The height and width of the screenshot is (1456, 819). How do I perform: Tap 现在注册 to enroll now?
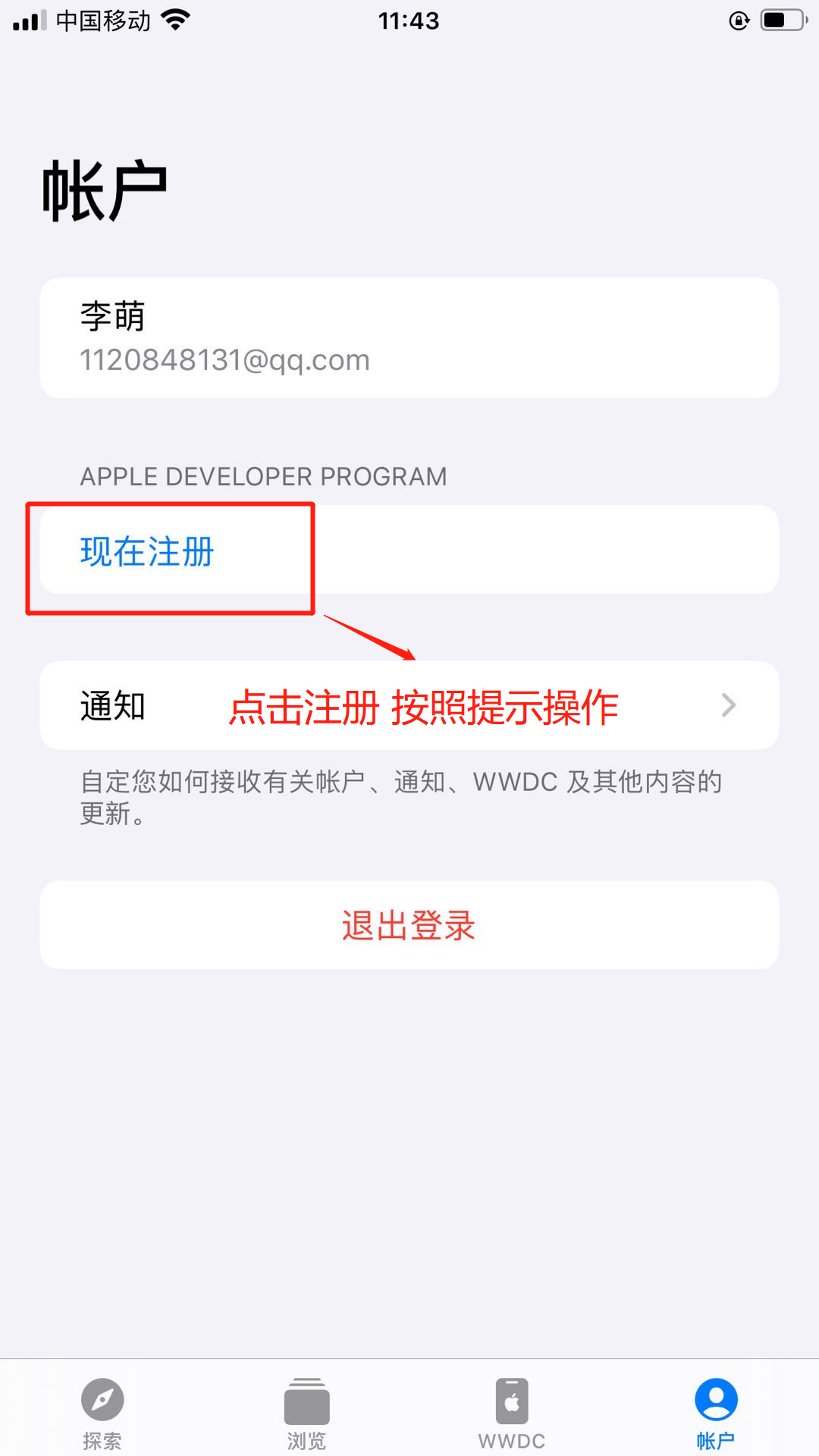pyautogui.click(x=148, y=551)
